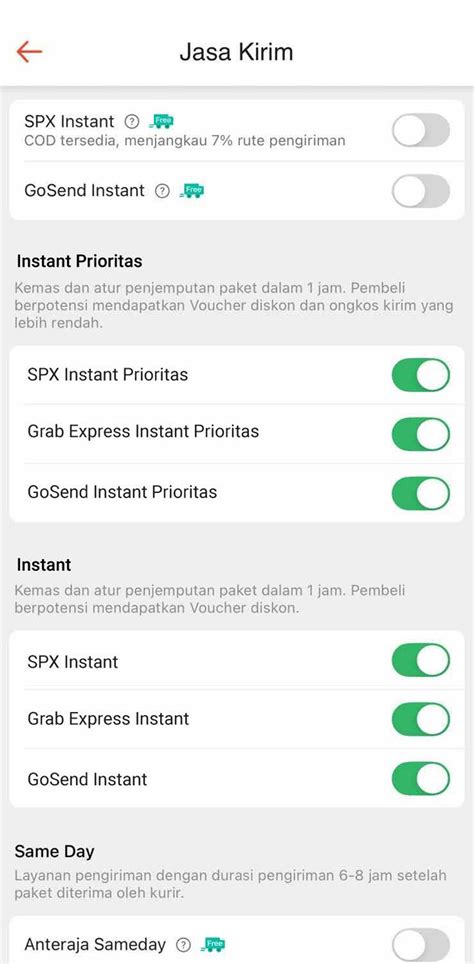Image resolution: width=474 pixels, height=964 pixels.
Task: Disable SPX Instant Prioritas
Action: click(421, 375)
